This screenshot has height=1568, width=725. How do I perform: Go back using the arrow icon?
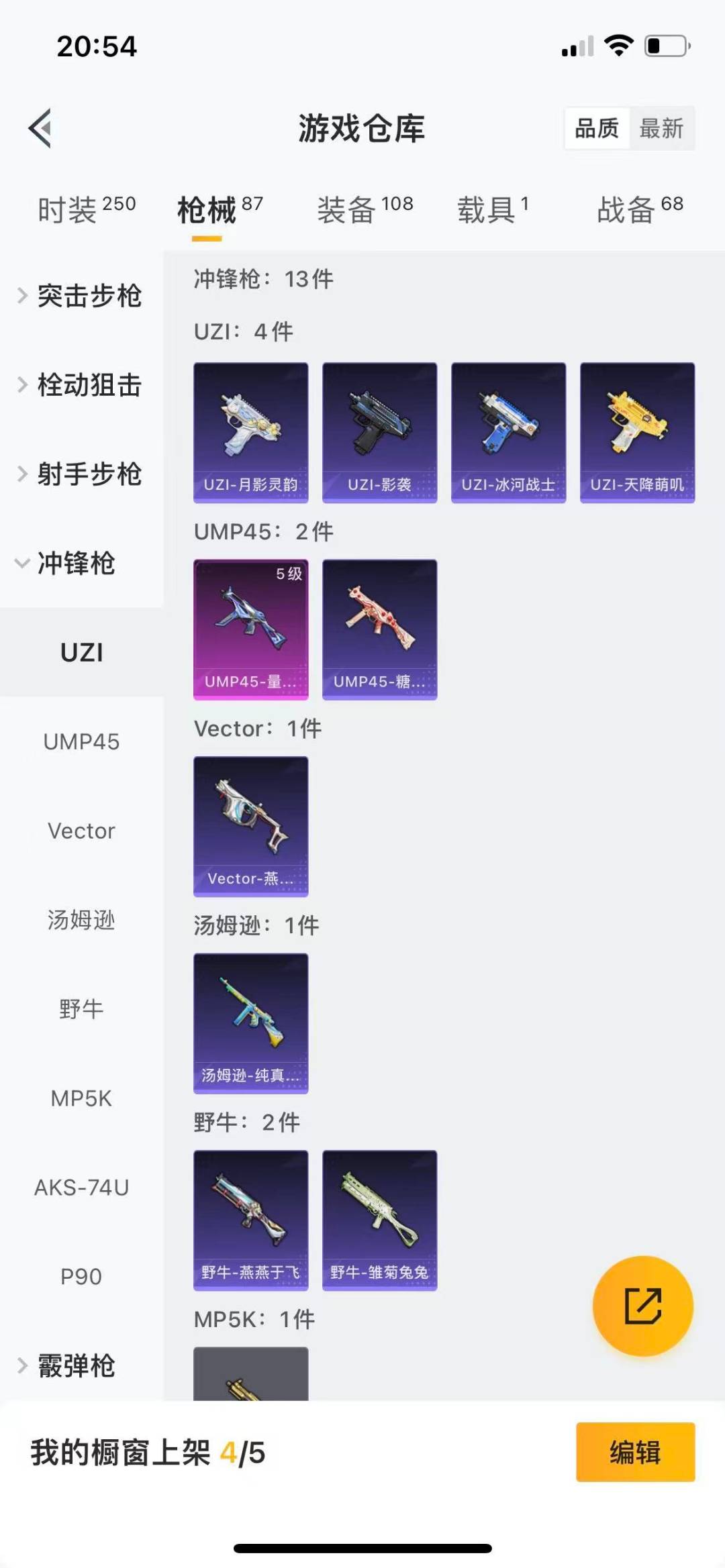click(40, 127)
